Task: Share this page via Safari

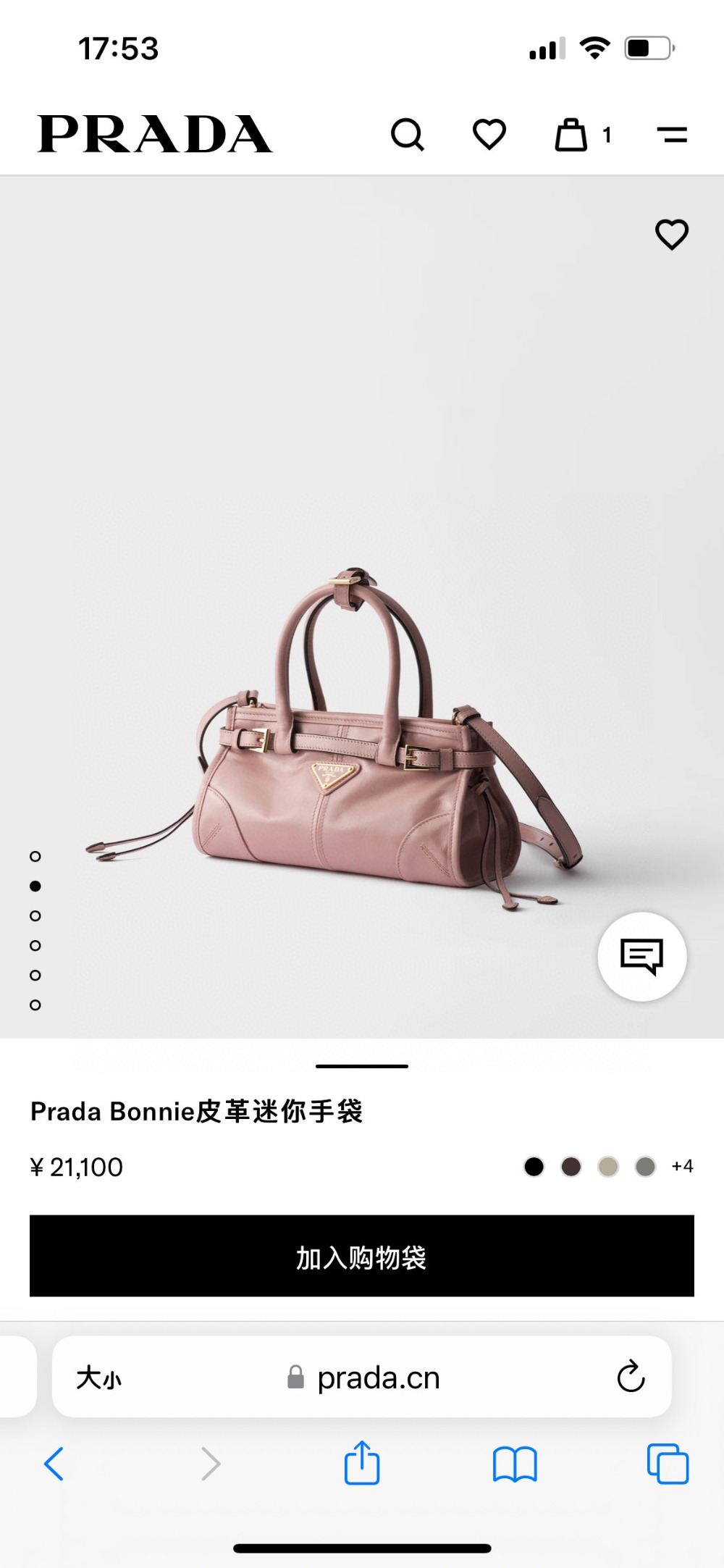Action: pos(362,1463)
